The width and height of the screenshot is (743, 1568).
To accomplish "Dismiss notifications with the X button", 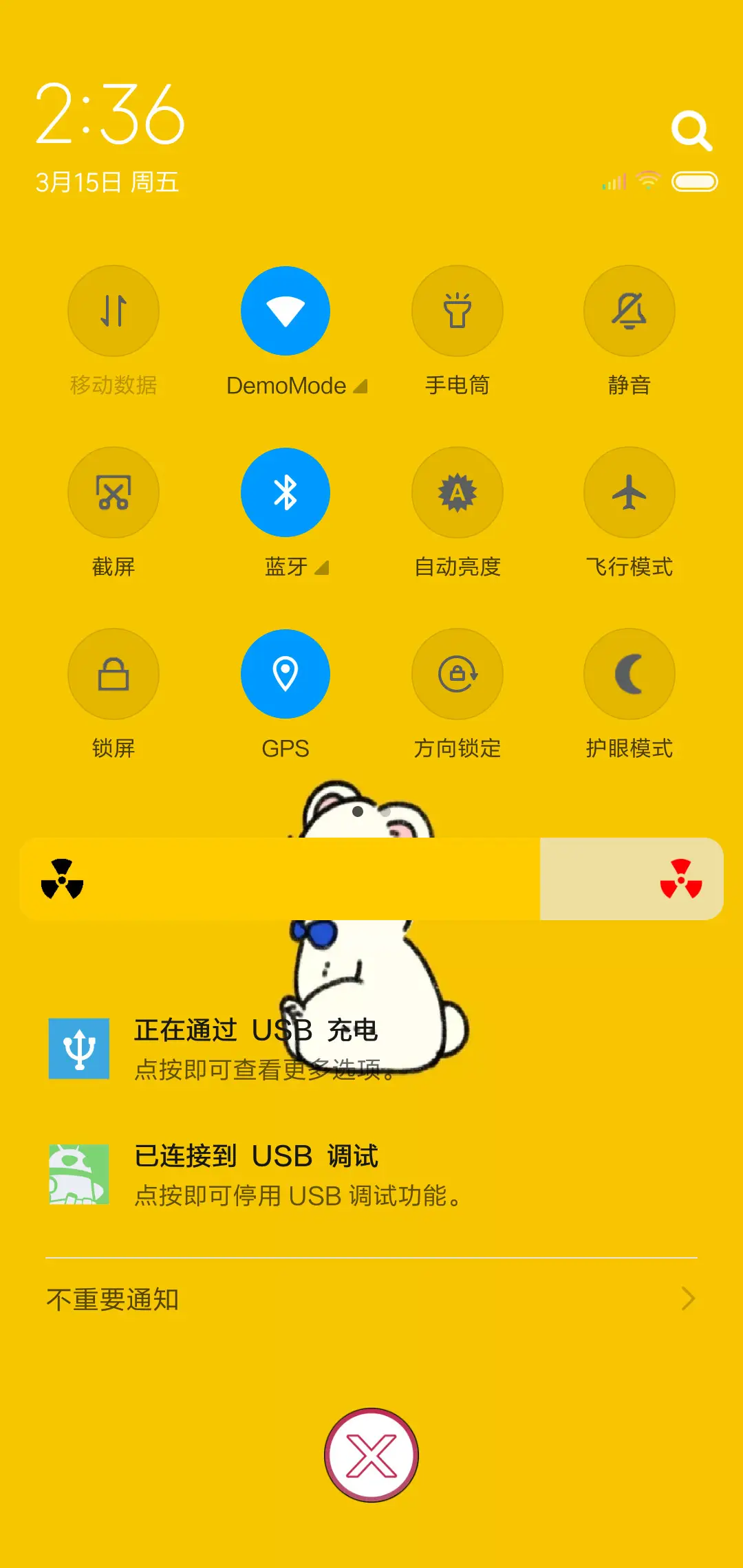I will pos(371,1455).
